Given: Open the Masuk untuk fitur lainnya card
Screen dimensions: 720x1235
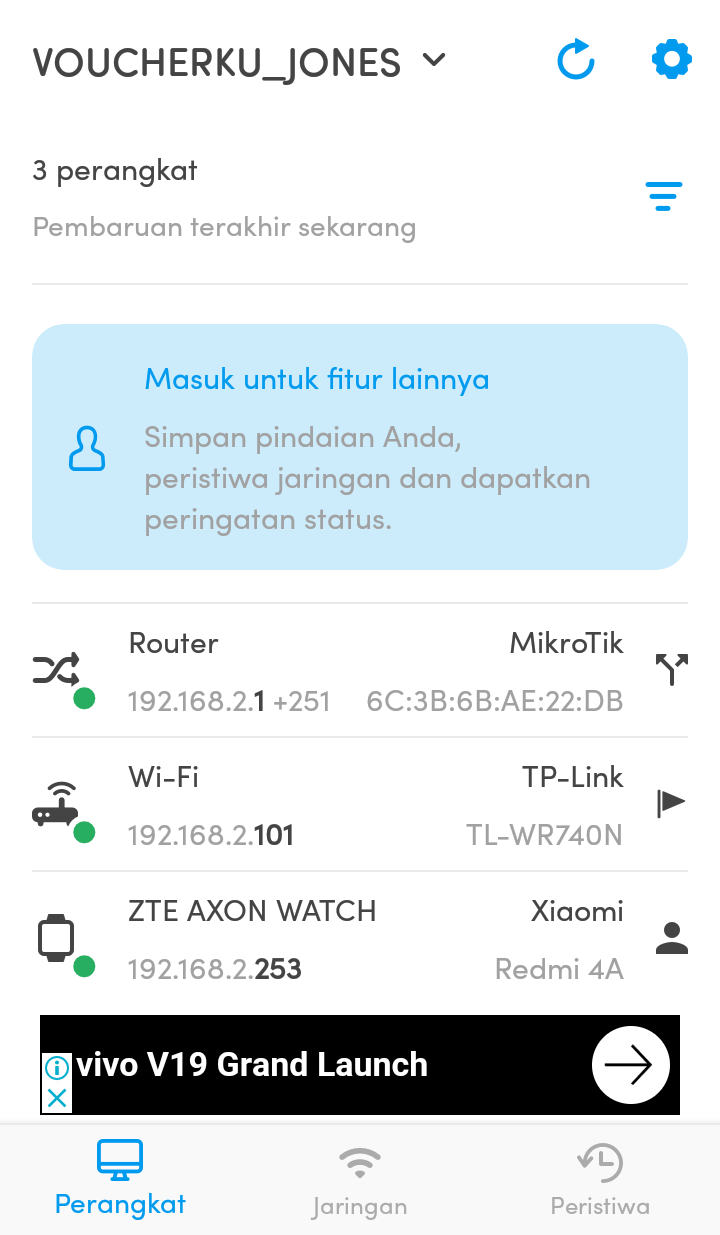Looking at the screenshot, I should pos(360,446).
